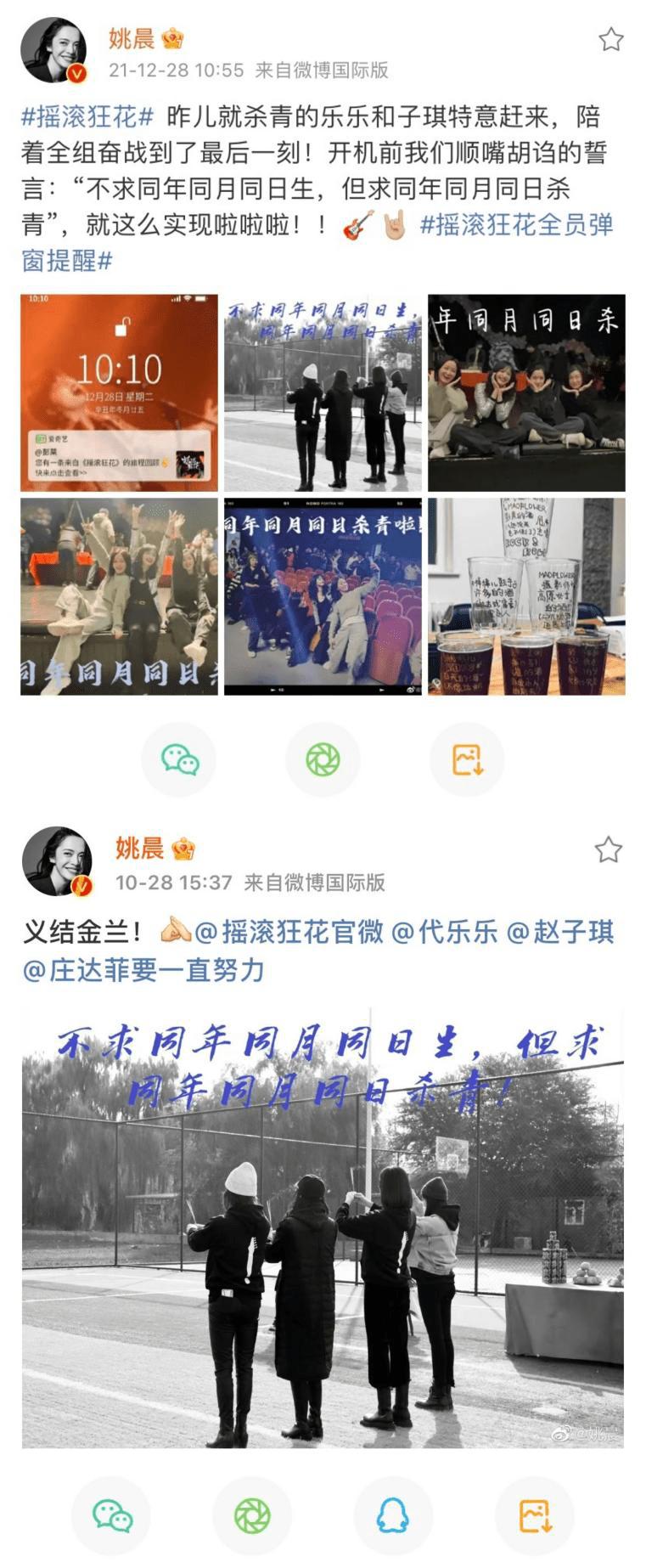The height and width of the screenshot is (1568, 646).
Task: Open 姚晨's avatar on the 10-28 post
Action: [57, 860]
